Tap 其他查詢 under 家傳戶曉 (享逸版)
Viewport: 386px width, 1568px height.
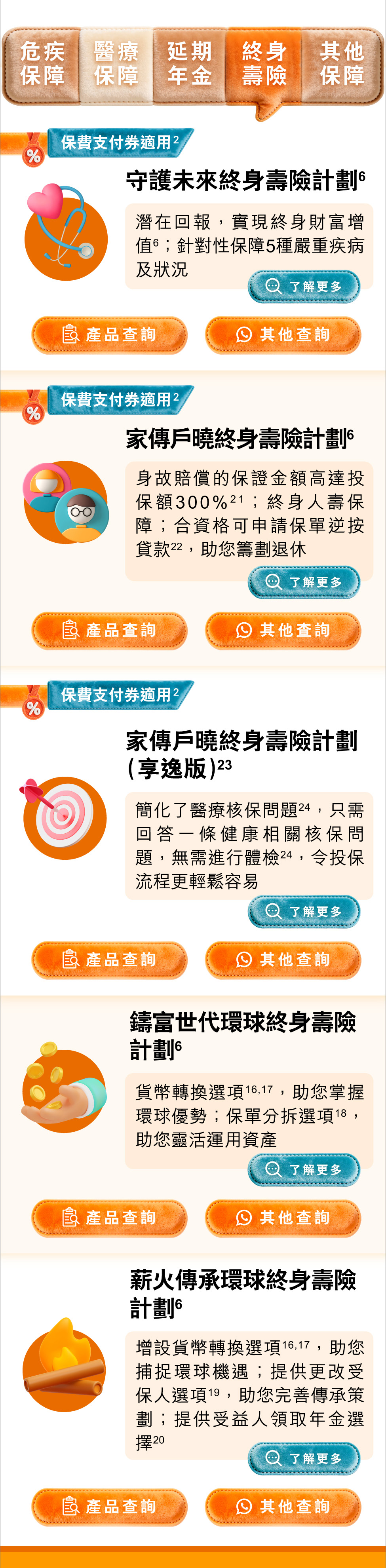click(x=283, y=960)
